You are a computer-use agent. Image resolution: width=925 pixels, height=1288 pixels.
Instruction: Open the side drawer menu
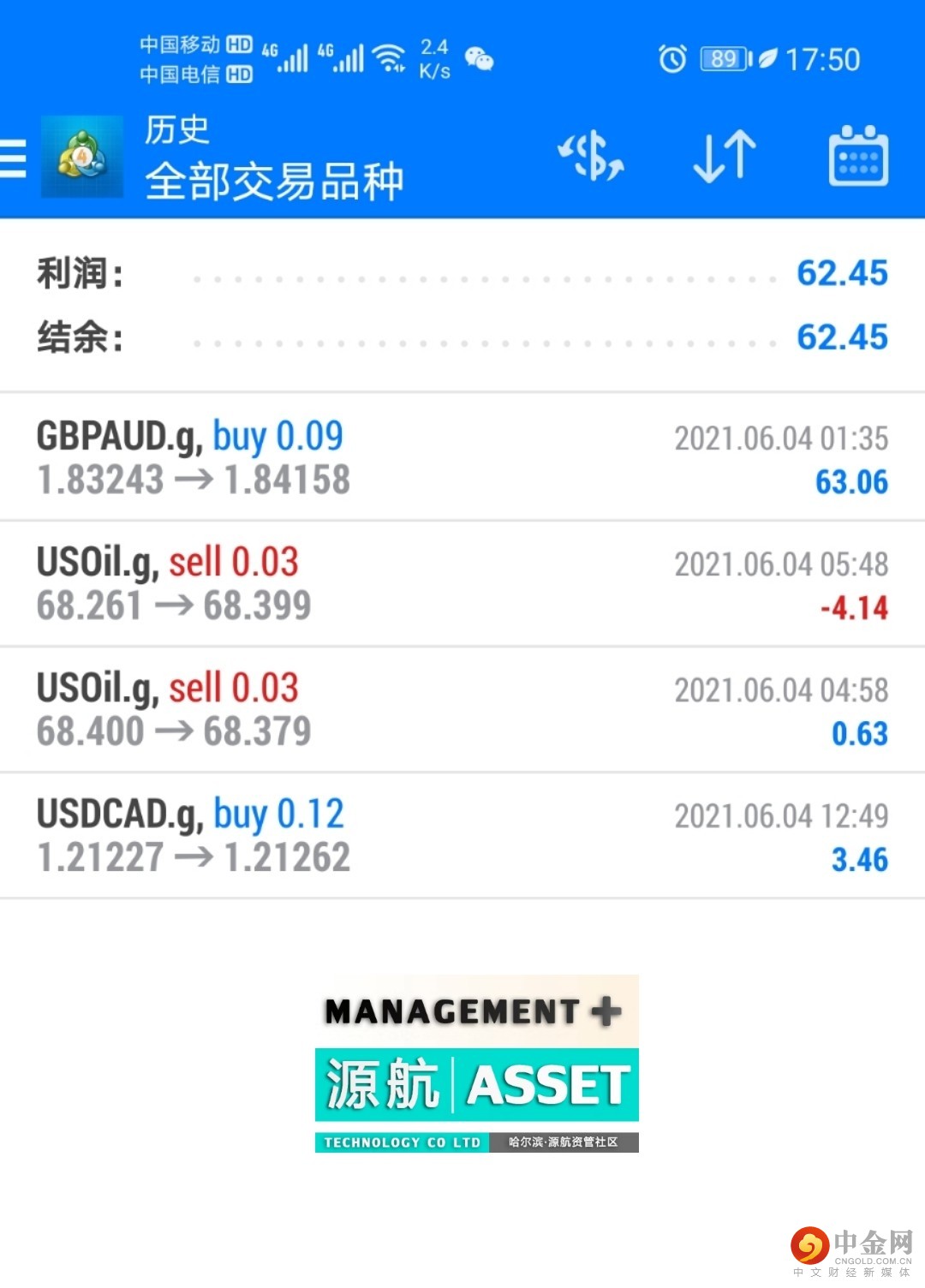pos(15,158)
